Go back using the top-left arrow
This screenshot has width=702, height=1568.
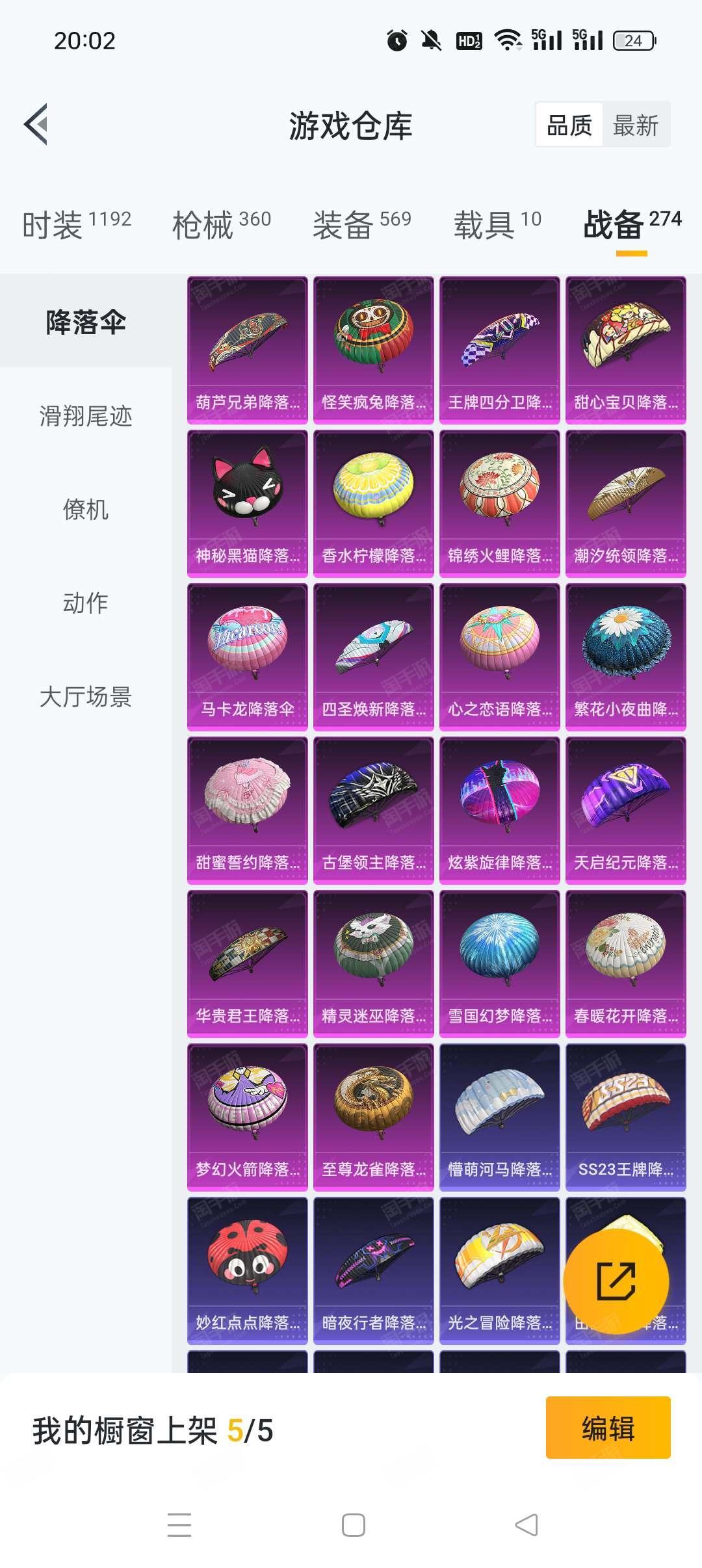36,124
